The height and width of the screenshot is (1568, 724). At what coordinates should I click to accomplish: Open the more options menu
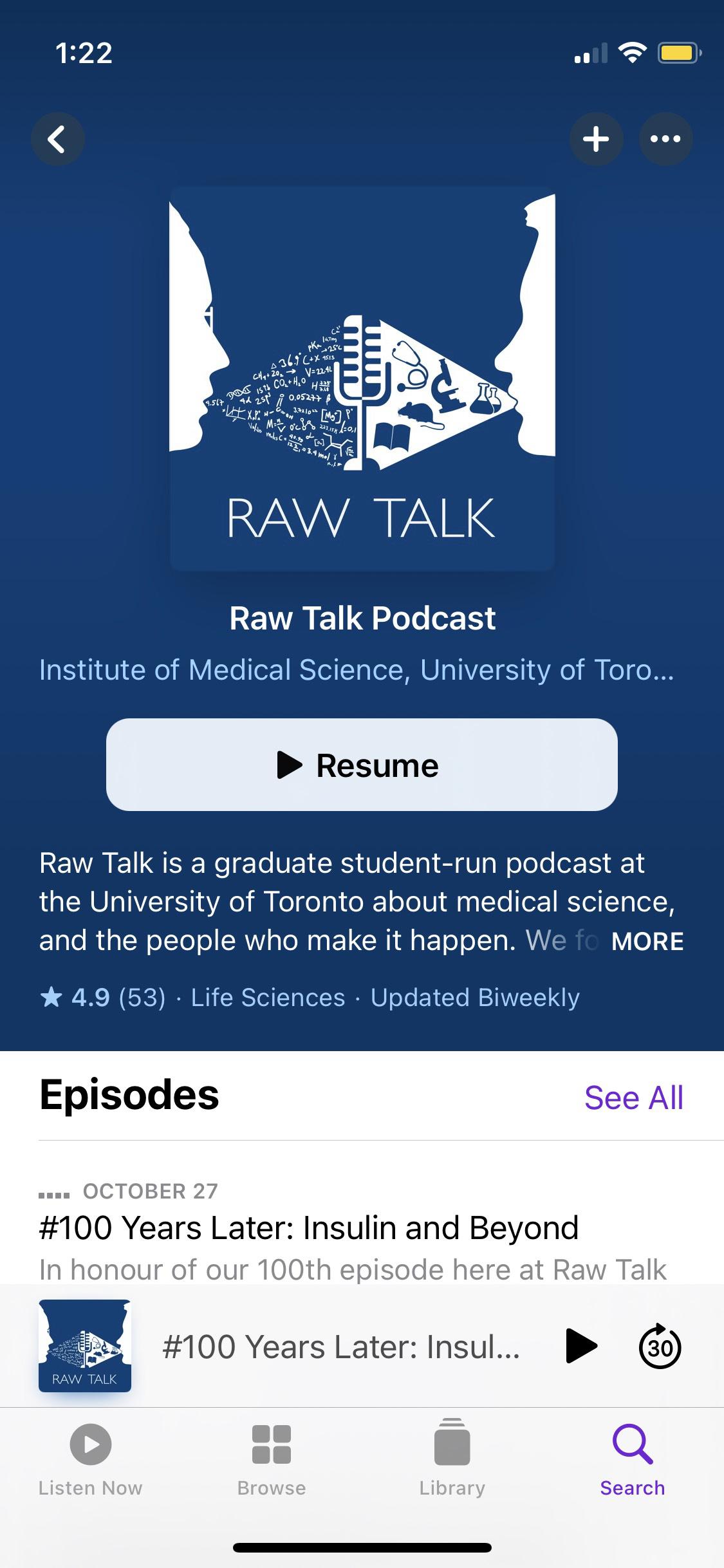coord(665,139)
